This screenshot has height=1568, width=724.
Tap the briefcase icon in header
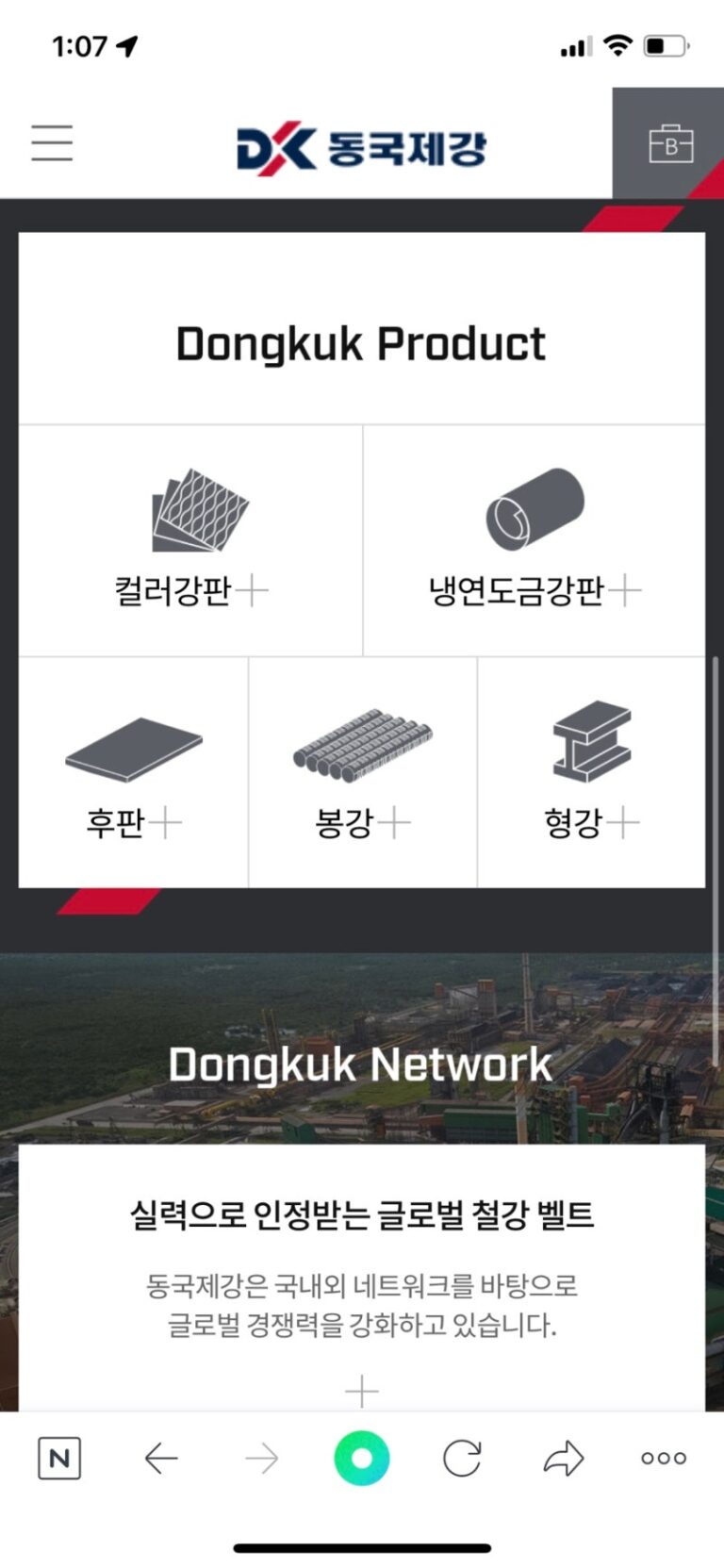[670, 144]
